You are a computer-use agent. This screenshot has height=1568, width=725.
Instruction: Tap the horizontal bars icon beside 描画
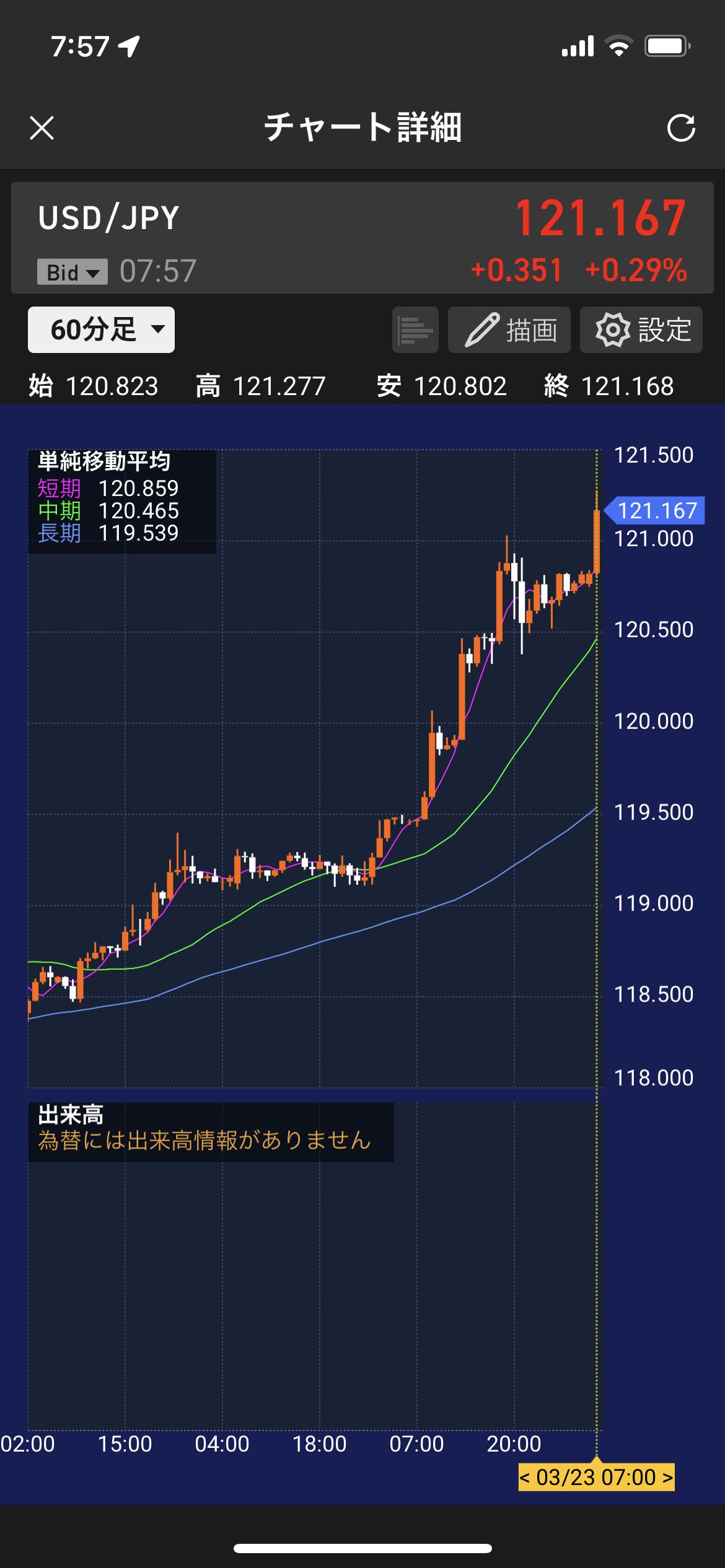[x=415, y=330]
